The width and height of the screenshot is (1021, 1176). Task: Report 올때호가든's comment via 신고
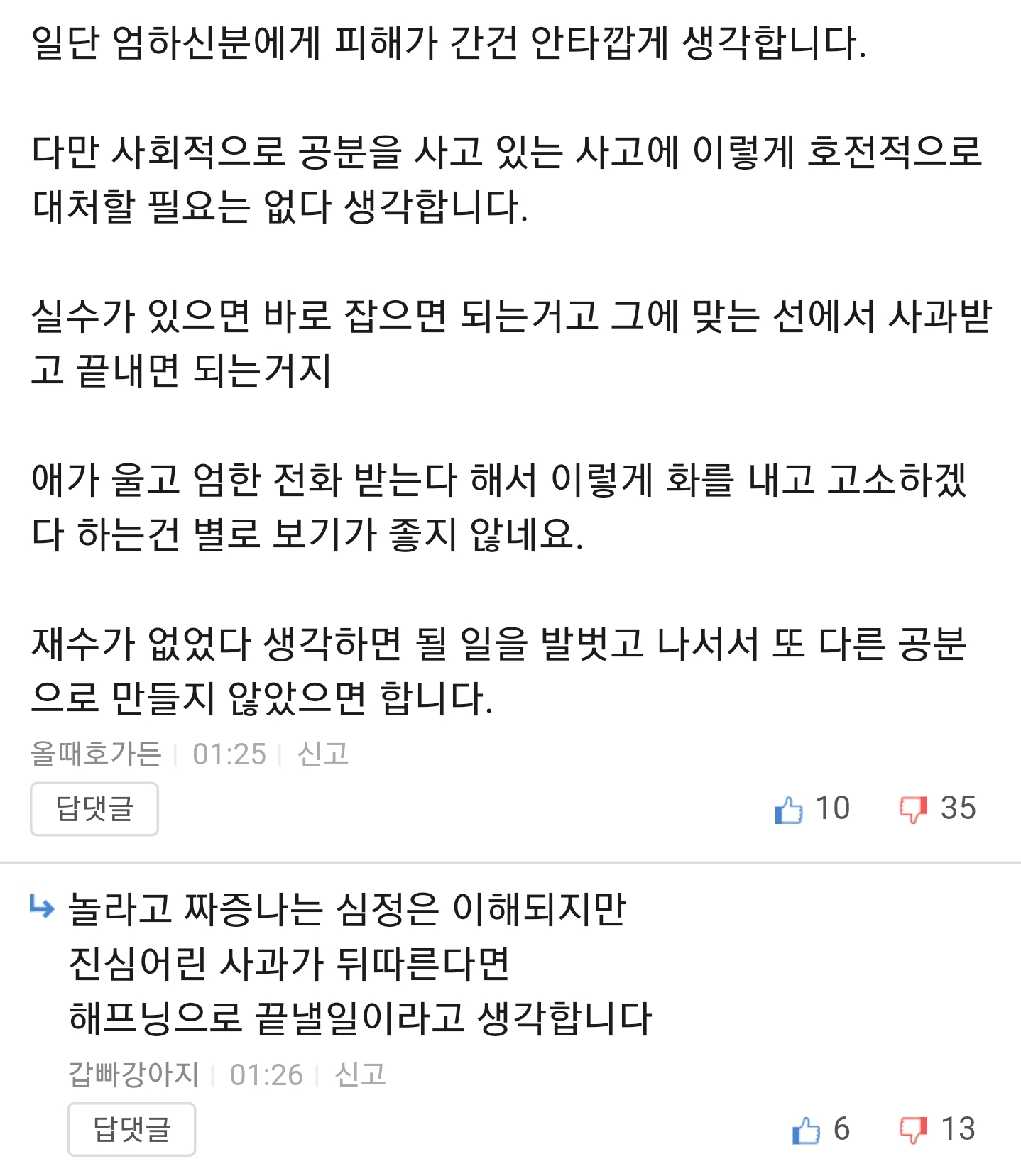[322, 754]
